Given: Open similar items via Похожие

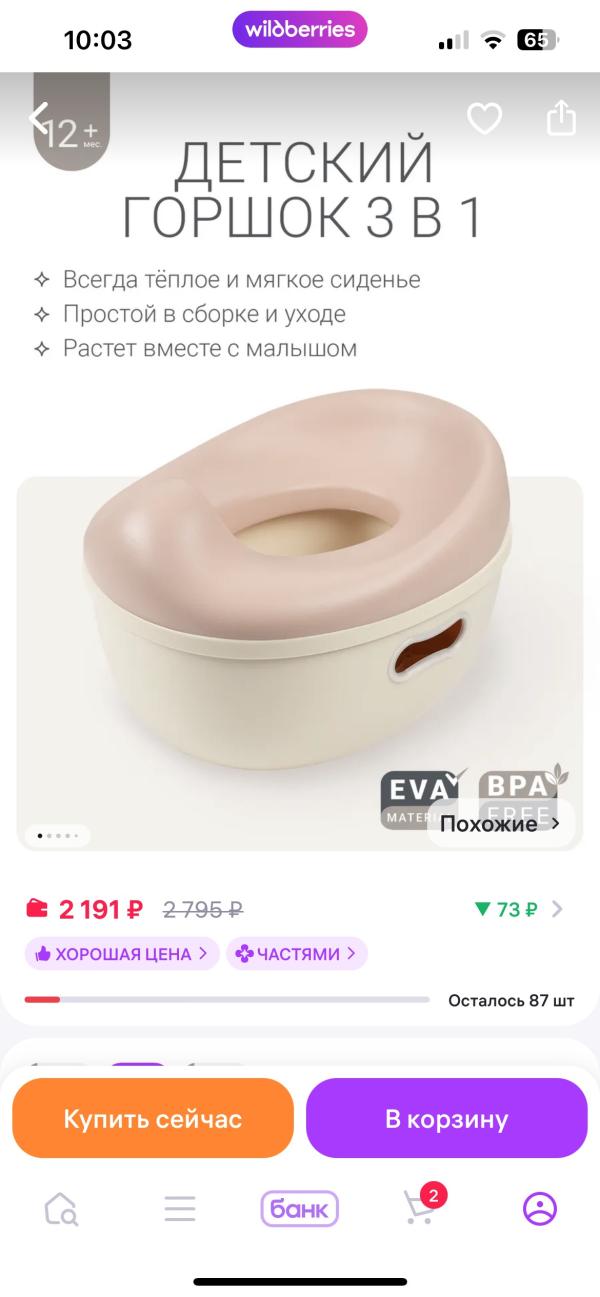Looking at the screenshot, I should (x=500, y=824).
